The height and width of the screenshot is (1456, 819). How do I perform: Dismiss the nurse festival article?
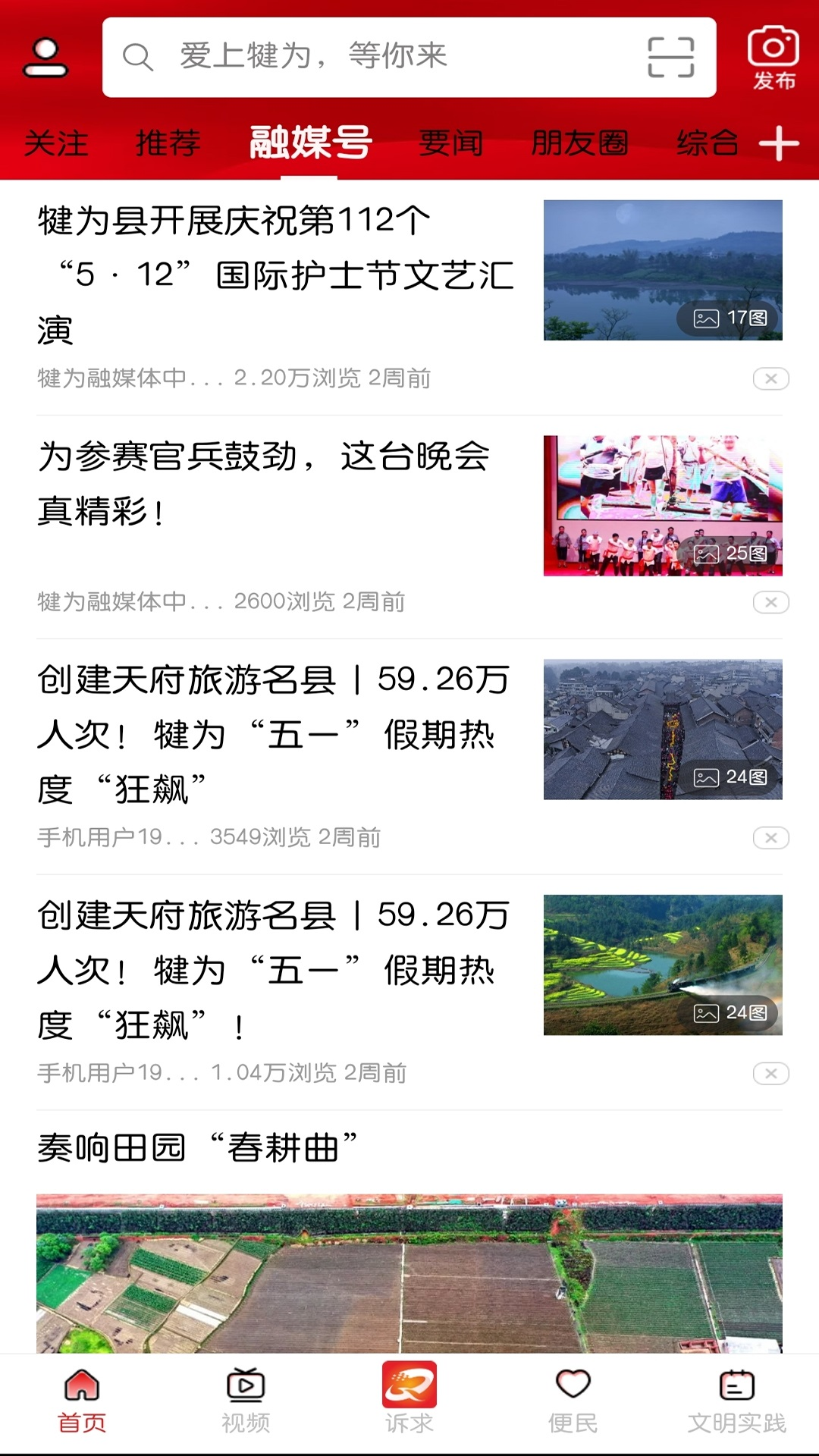(770, 378)
